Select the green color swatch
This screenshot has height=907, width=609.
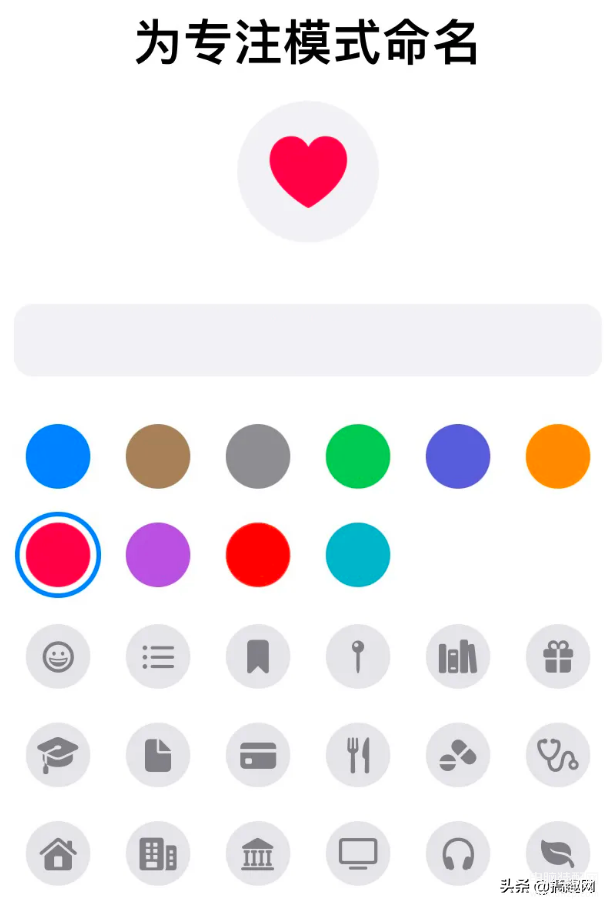click(x=358, y=456)
